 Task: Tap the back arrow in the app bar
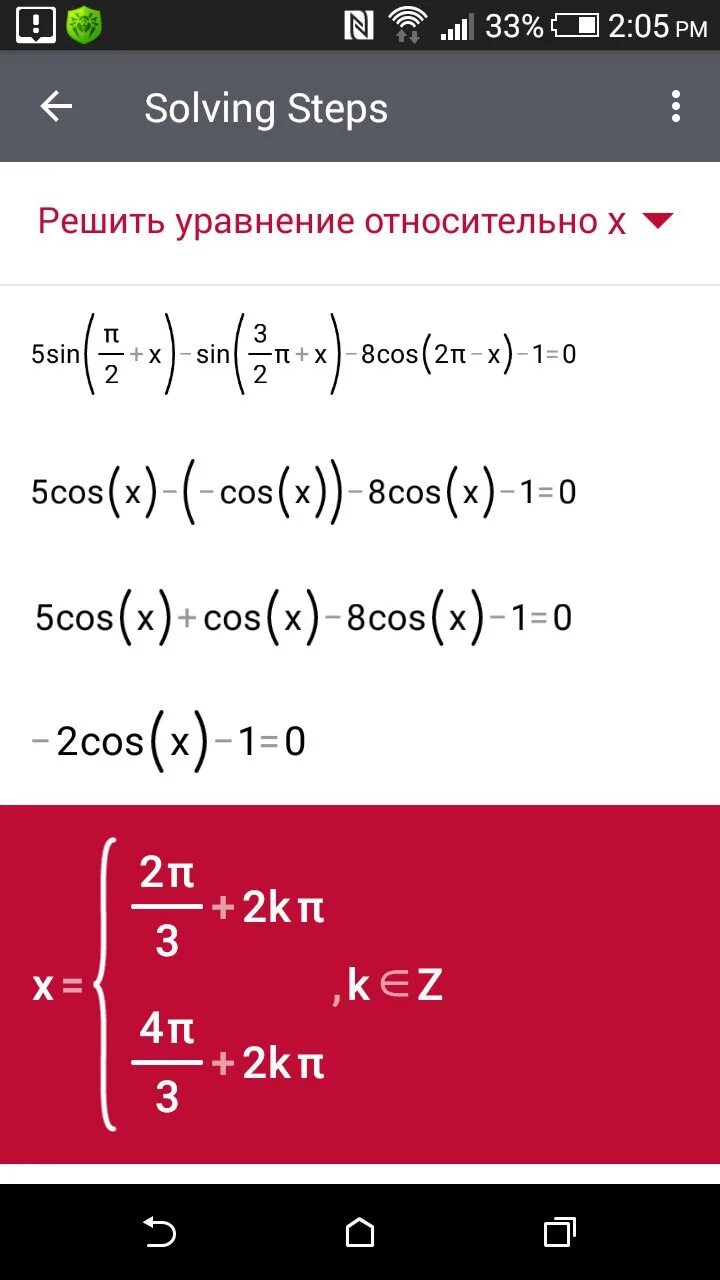coord(56,107)
